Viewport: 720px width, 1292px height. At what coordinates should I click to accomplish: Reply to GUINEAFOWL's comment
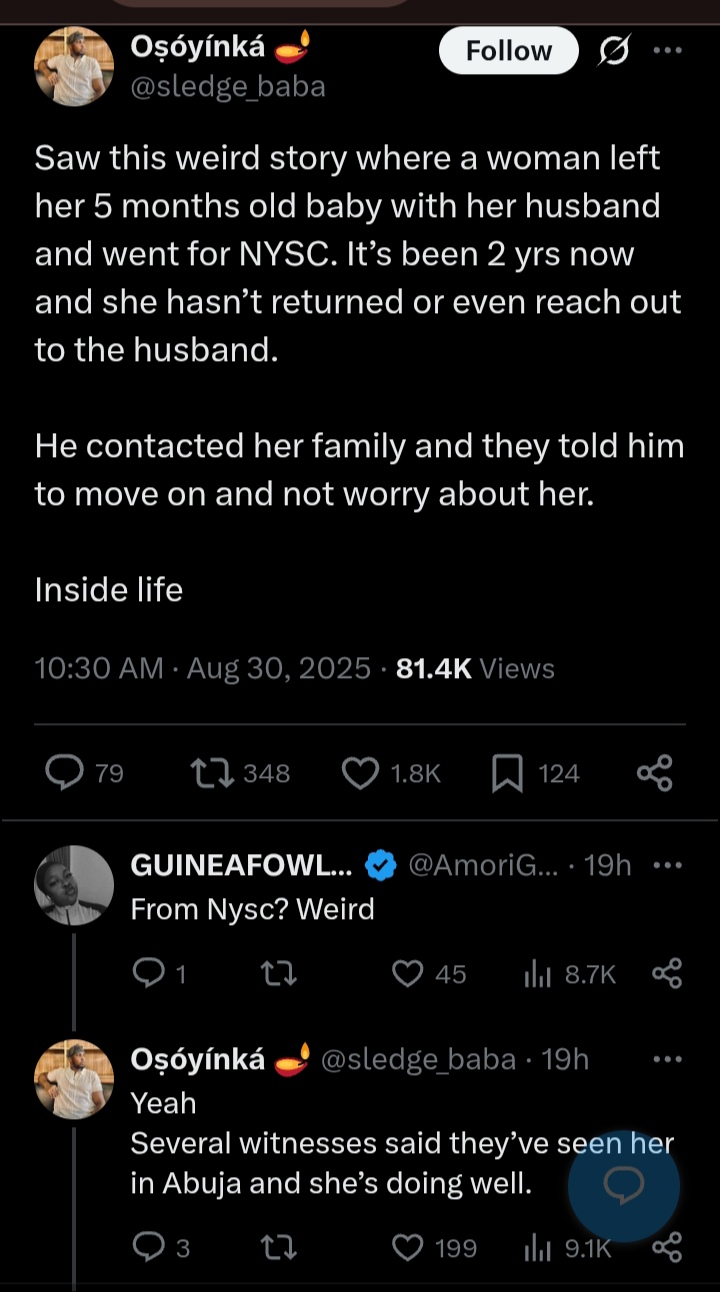click(x=148, y=973)
